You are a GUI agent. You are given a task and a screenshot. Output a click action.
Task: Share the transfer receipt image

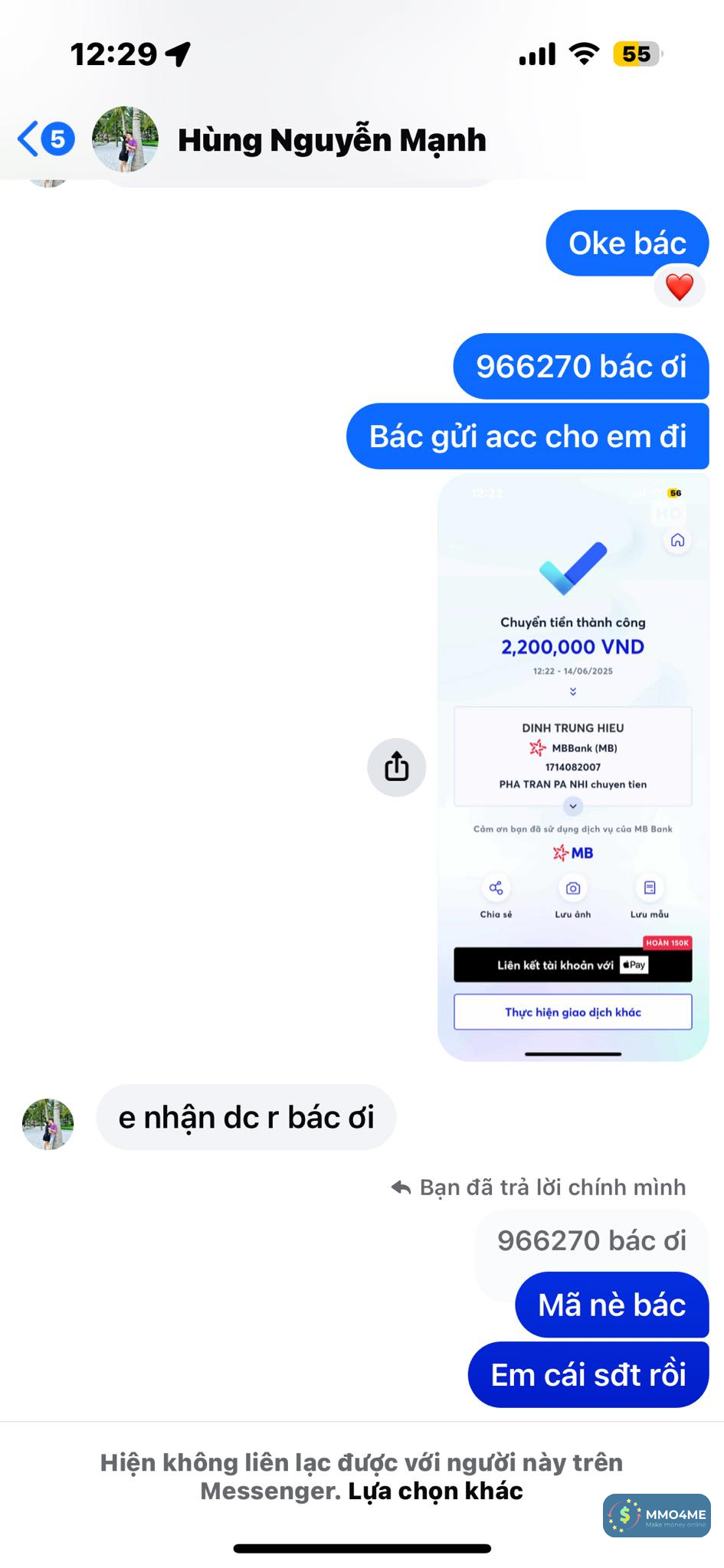pyautogui.click(x=396, y=767)
